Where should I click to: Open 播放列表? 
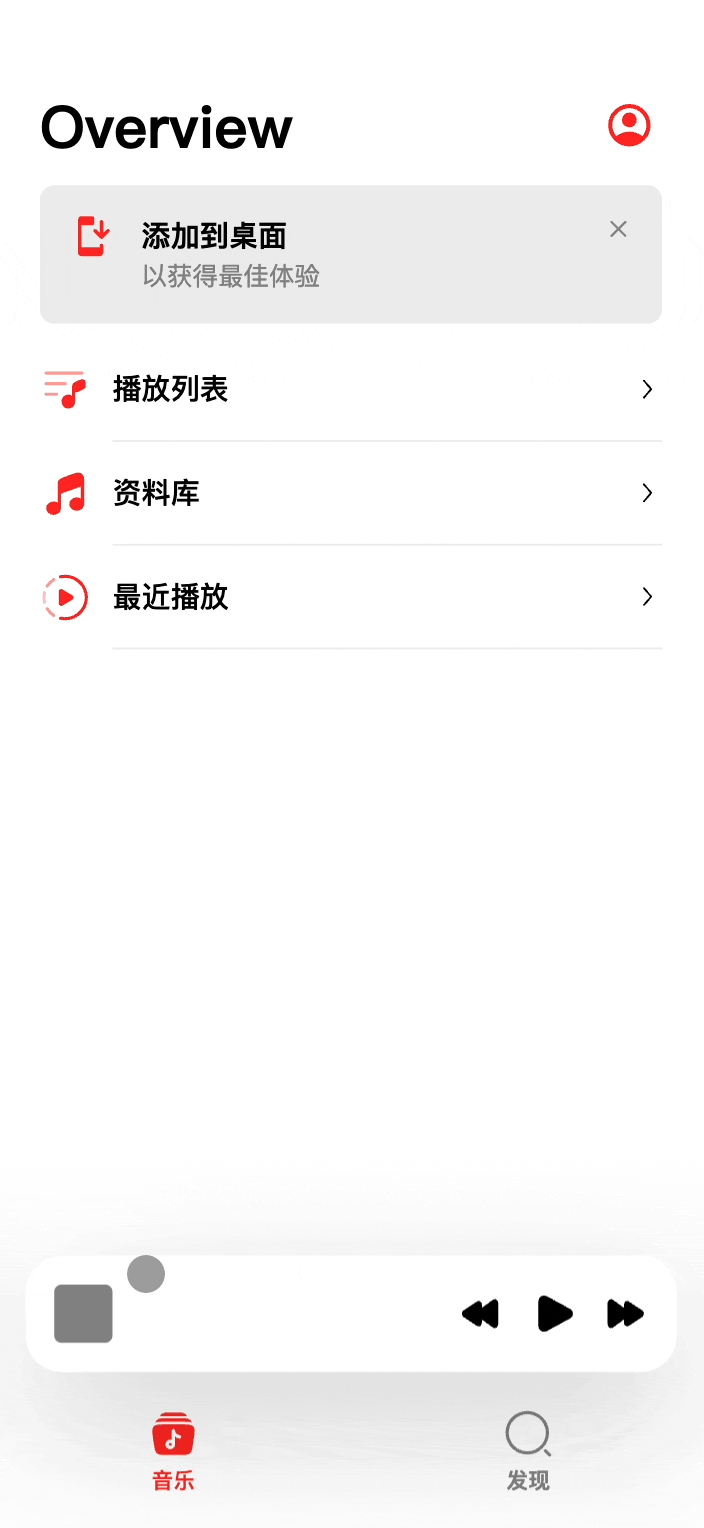coord(350,389)
